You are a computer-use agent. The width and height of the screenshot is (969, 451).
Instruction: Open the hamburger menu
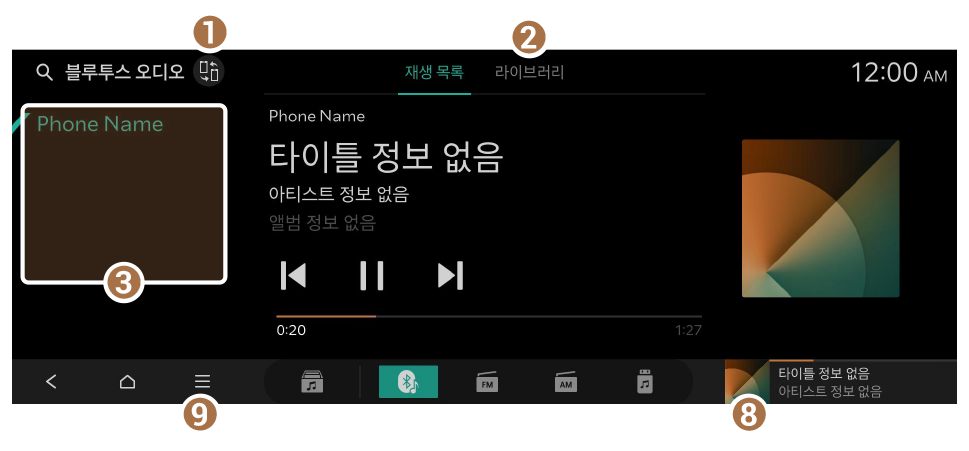(x=202, y=381)
